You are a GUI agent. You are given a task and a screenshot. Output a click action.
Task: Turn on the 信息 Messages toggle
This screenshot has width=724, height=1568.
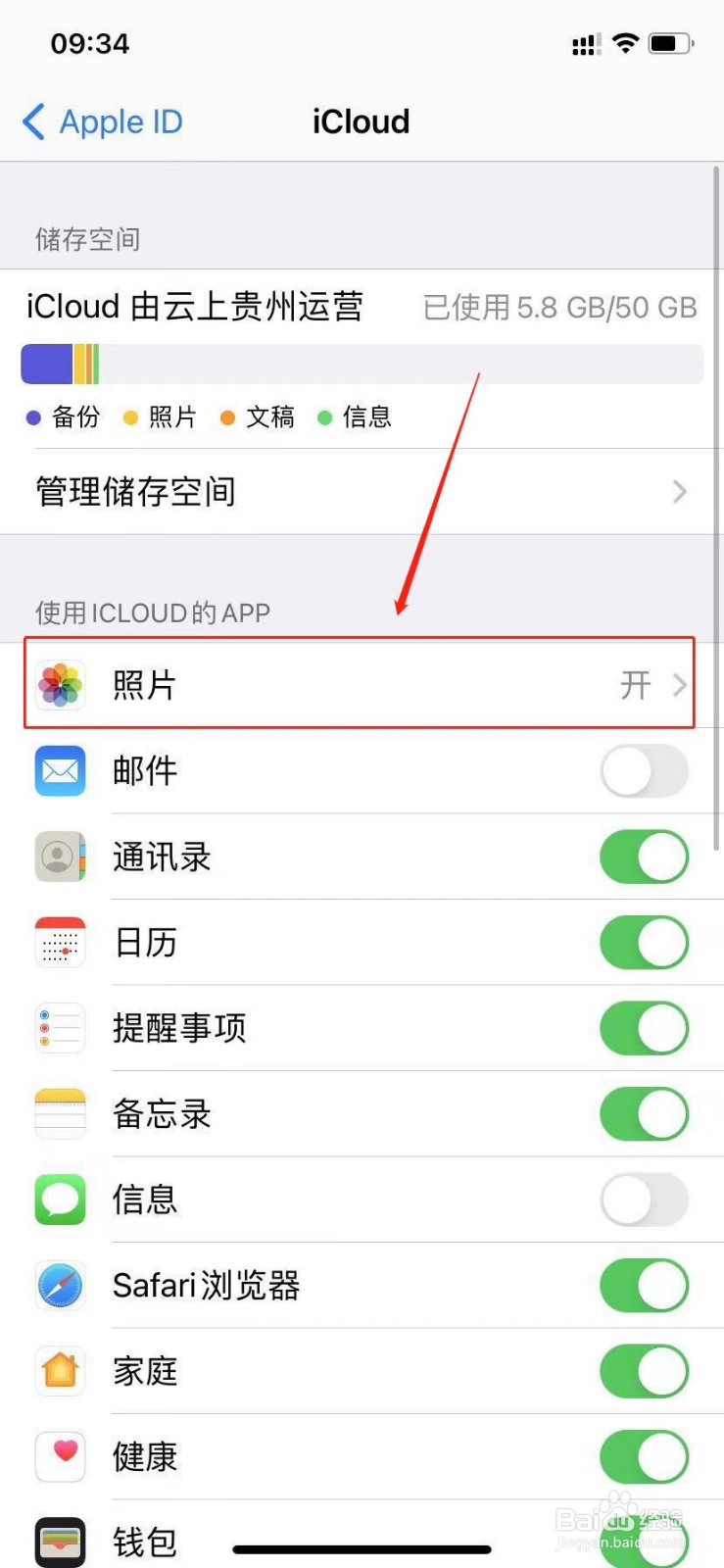644,1200
